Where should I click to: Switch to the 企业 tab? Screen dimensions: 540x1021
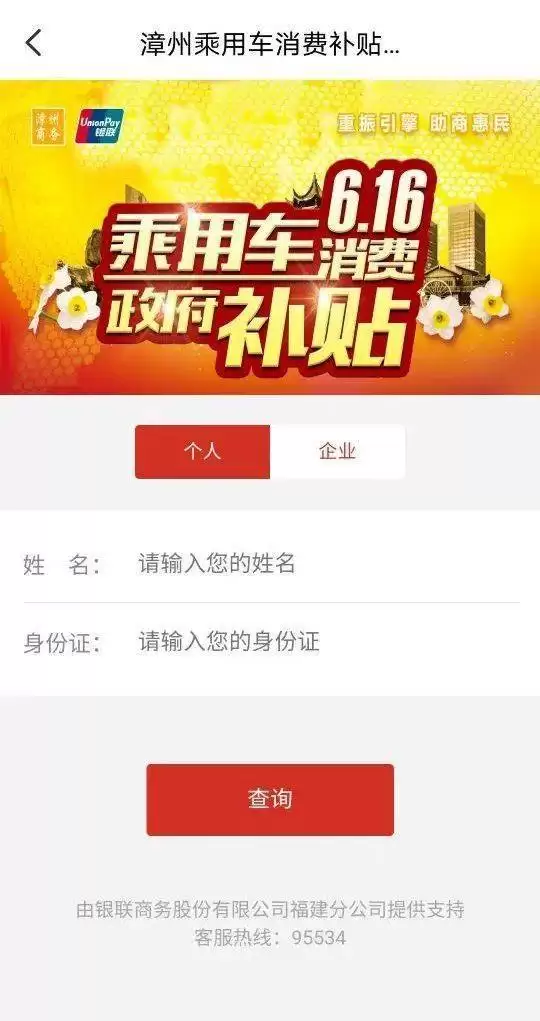tap(337, 452)
